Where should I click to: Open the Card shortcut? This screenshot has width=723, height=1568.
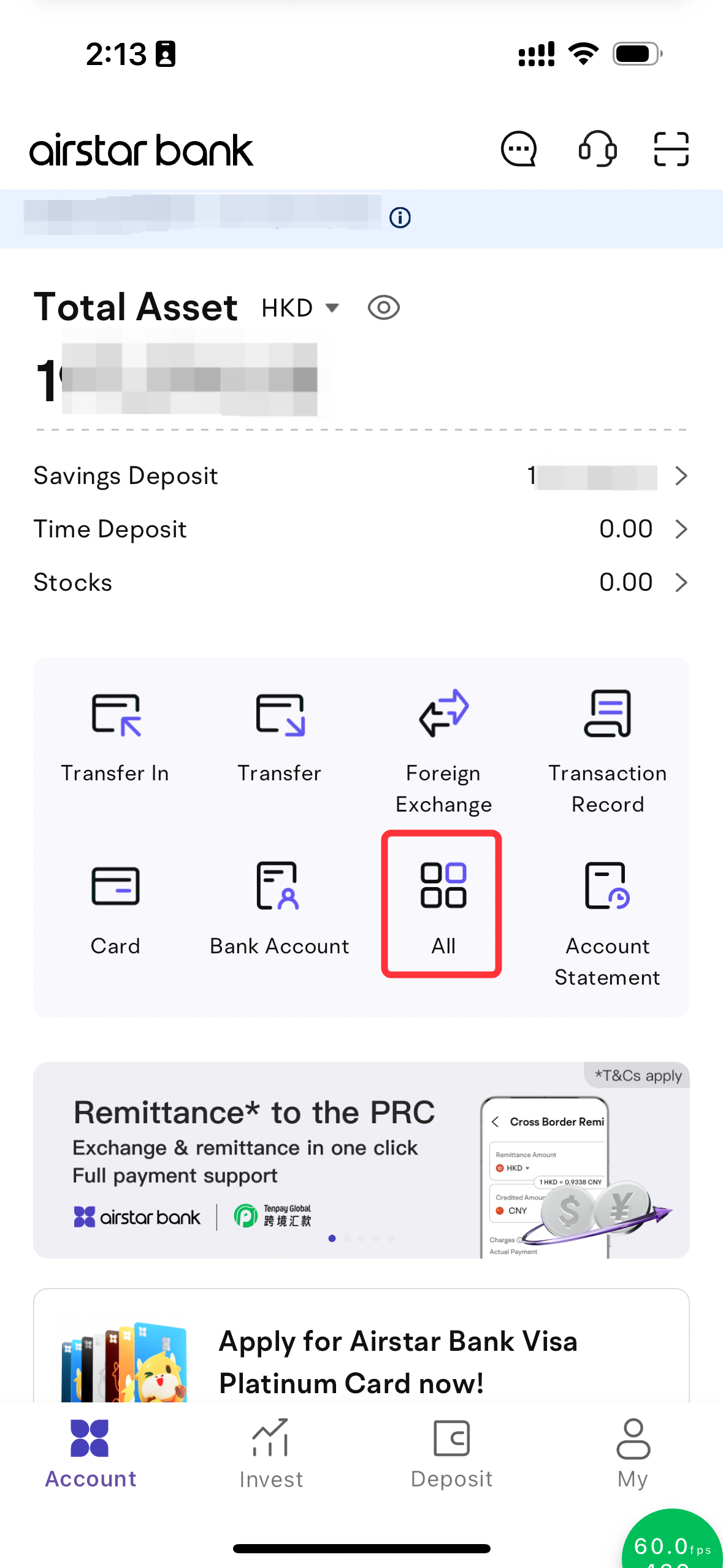pos(115,908)
